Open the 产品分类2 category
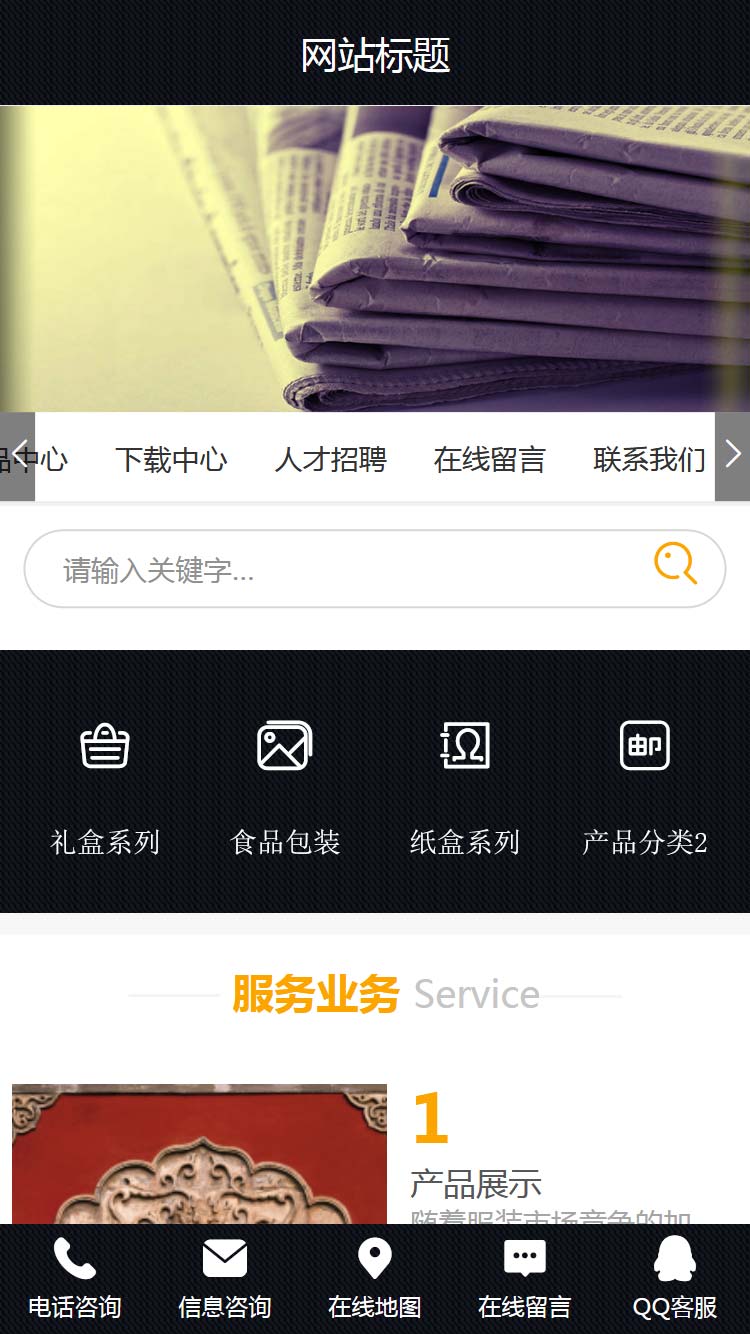 (x=645, y=785)
